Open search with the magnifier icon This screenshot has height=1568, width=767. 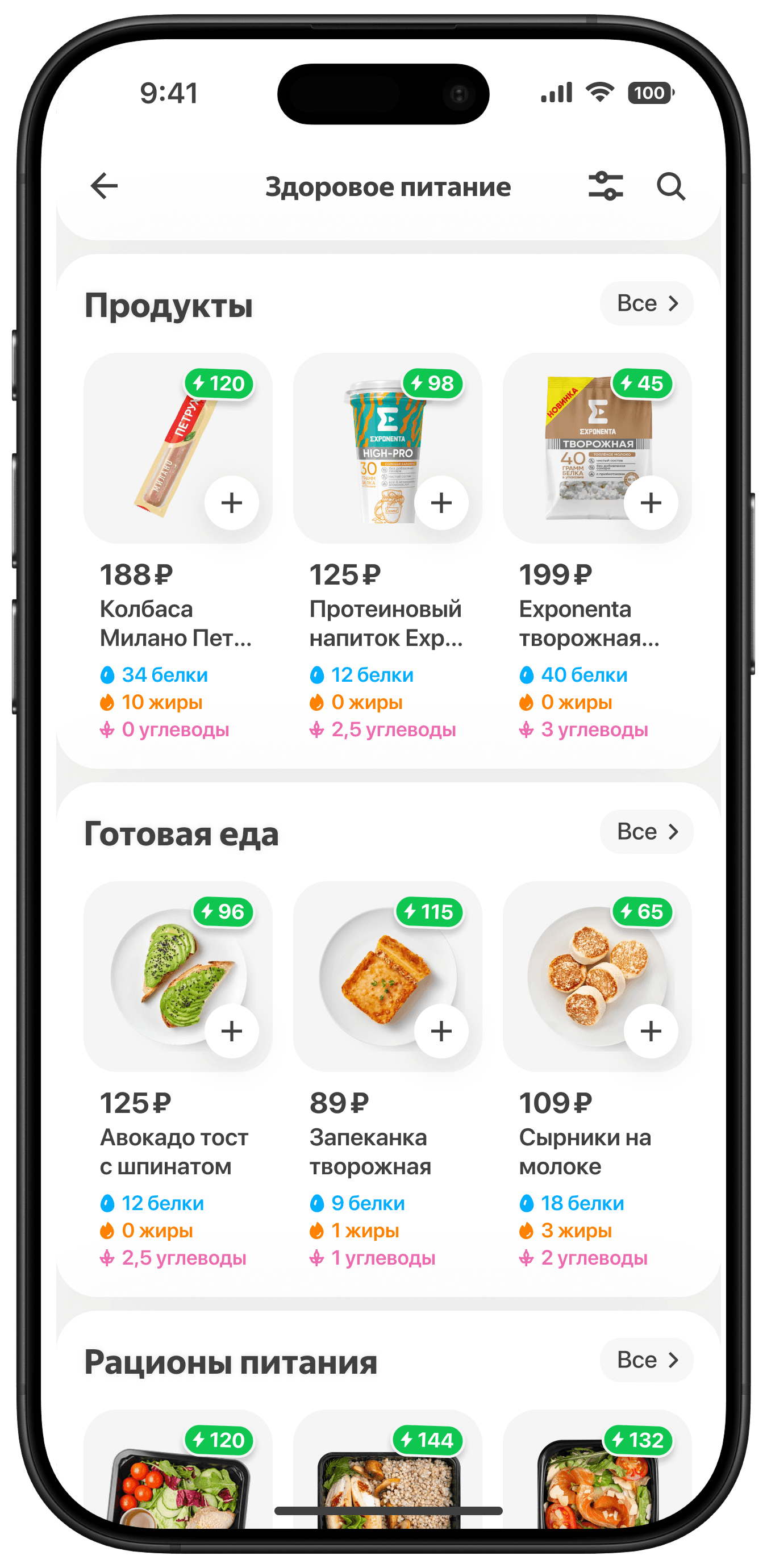(x=671, y=186)
